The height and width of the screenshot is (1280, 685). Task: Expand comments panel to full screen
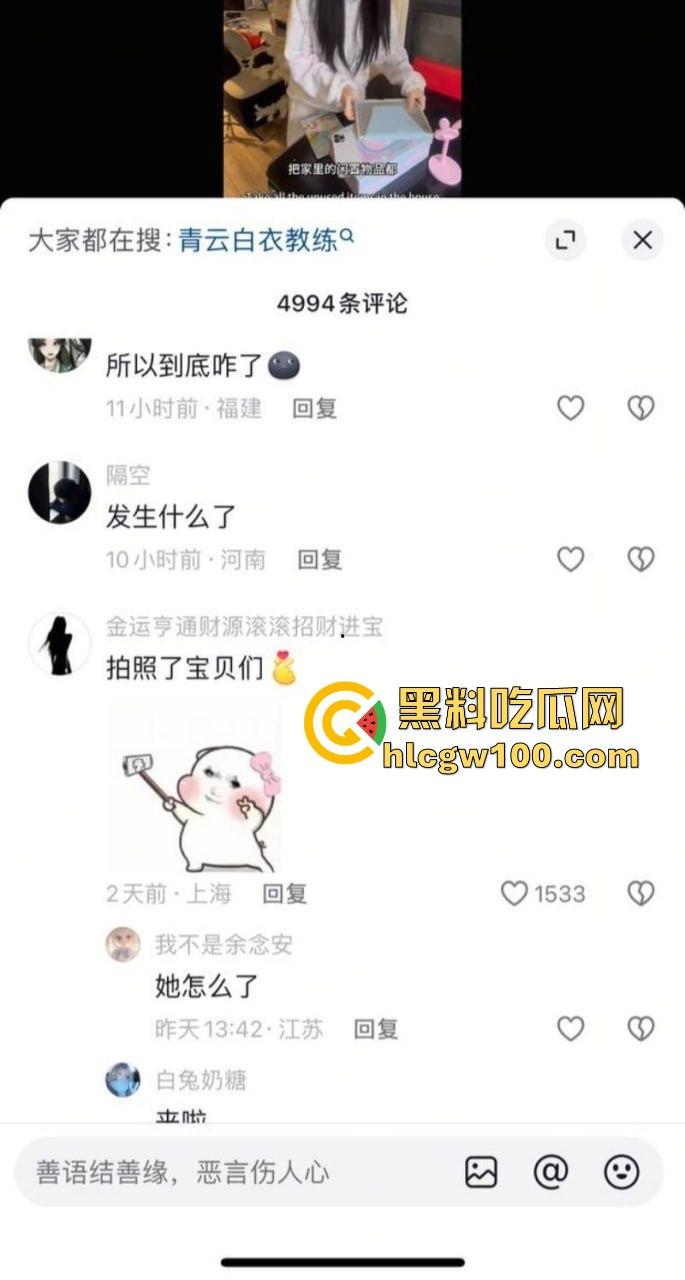tap(565, 240)
